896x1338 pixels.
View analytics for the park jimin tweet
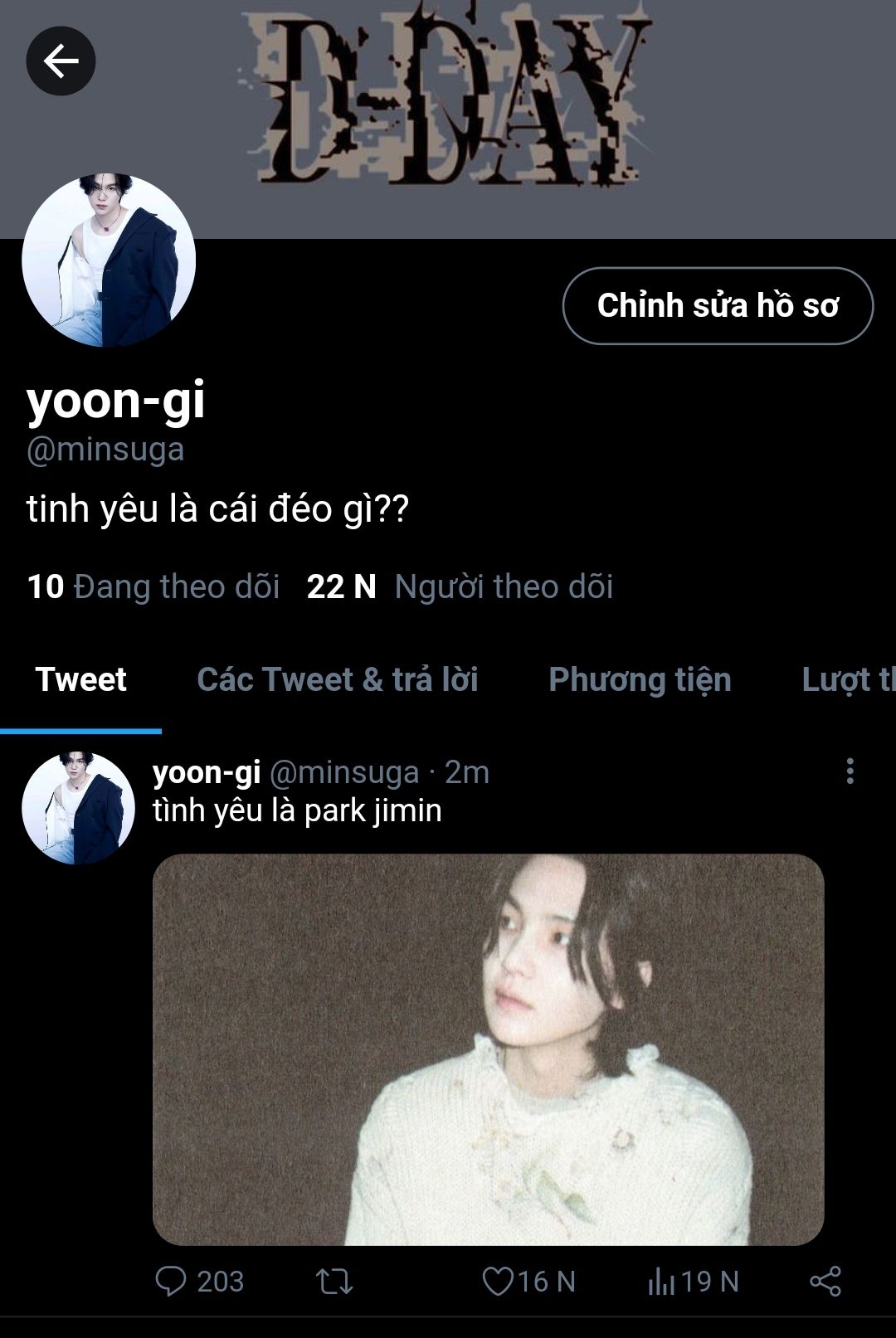click(661, 1282)
